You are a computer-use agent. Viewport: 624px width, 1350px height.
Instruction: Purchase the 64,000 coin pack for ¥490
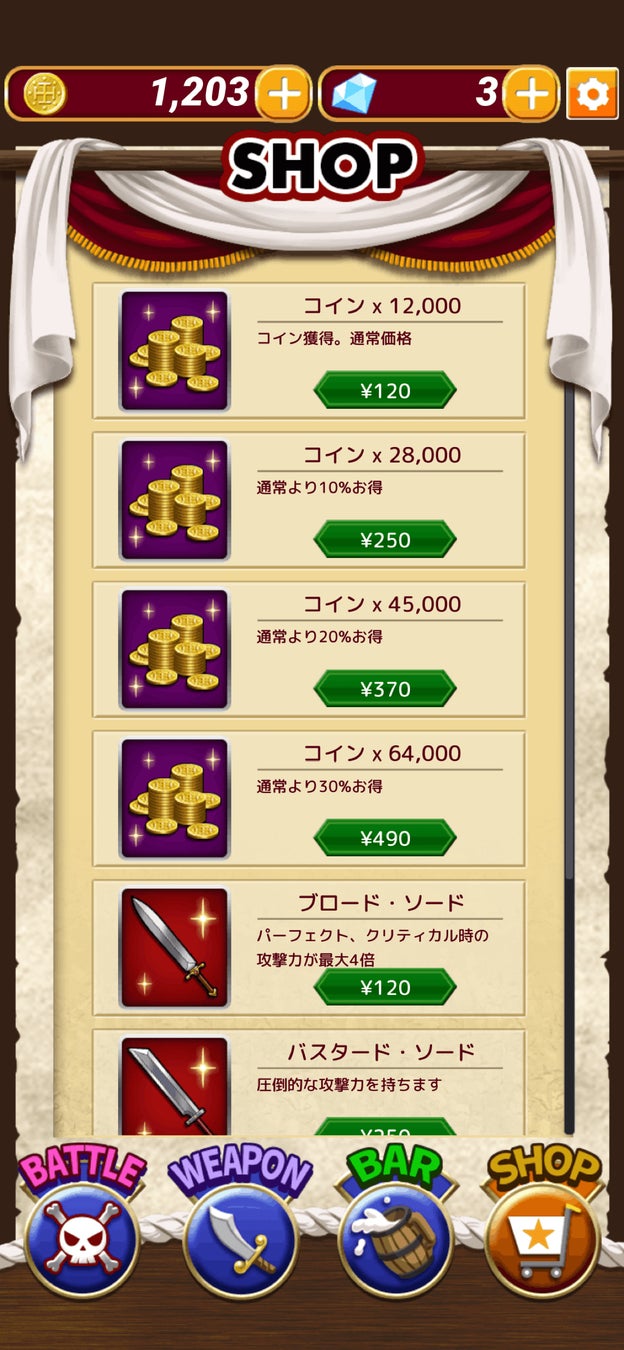[385, 838]
